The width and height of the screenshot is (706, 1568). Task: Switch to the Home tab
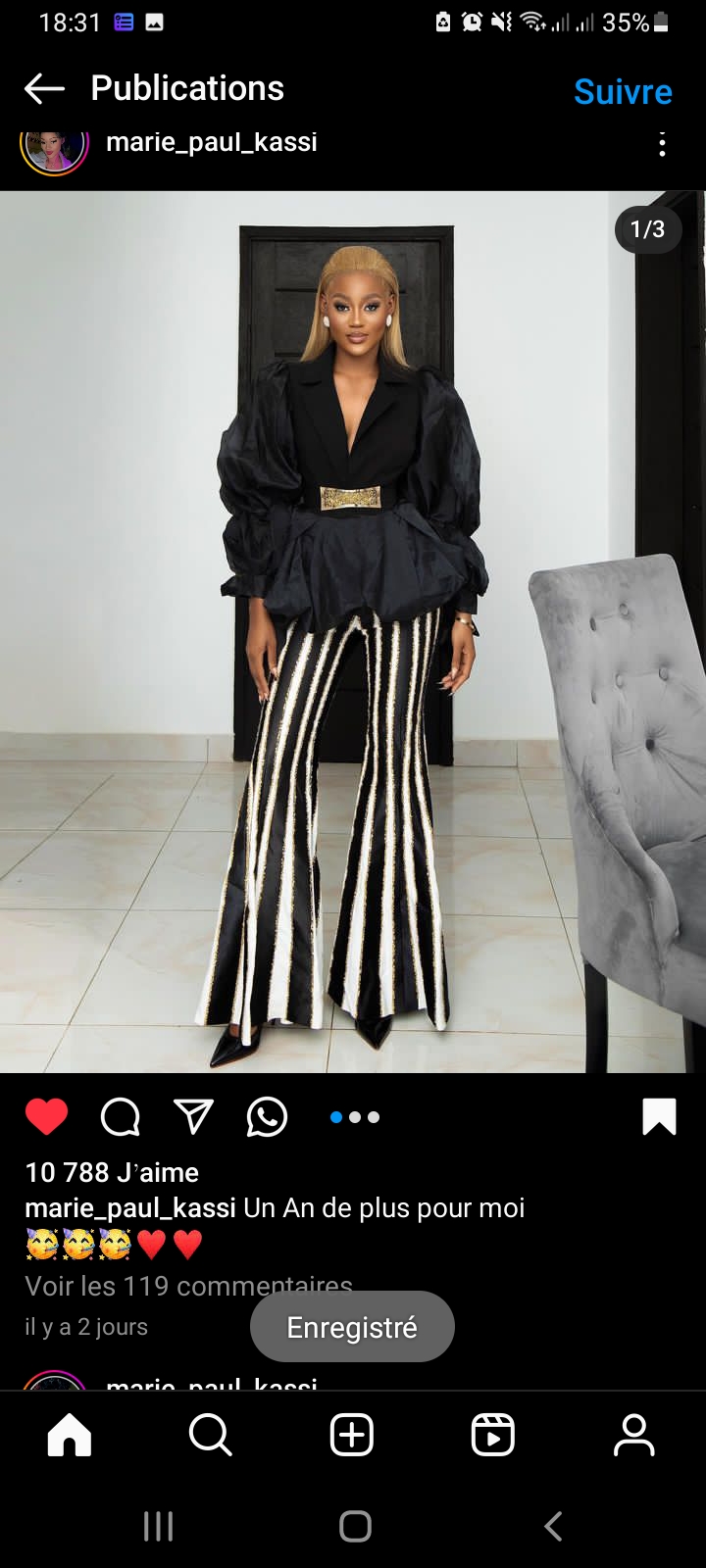tap(70, 1436)
